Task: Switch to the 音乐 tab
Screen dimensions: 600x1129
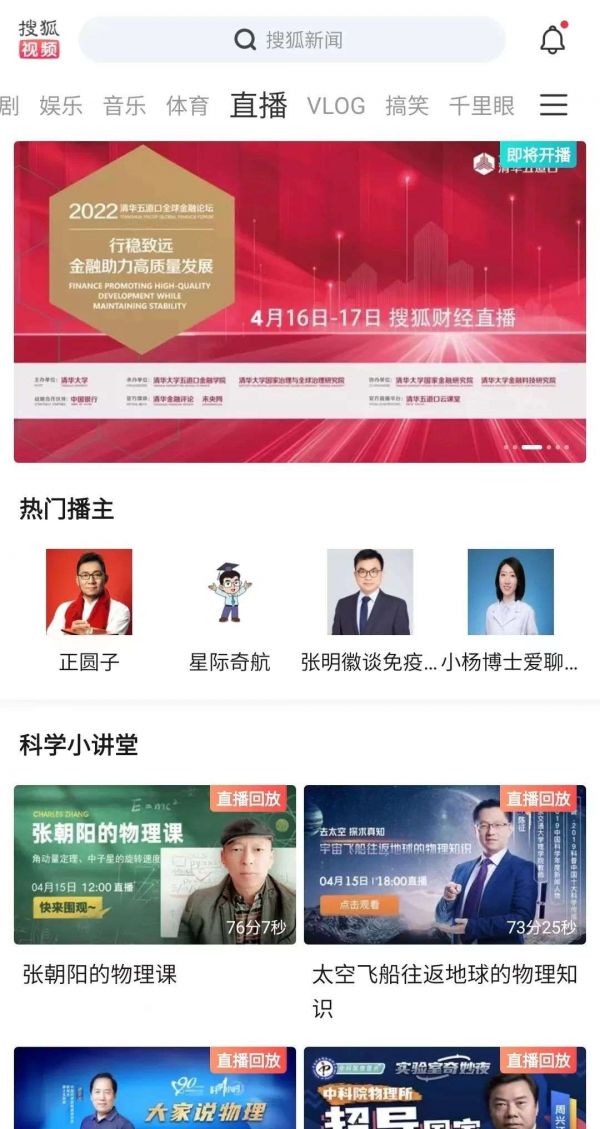Action: (125, 105)
